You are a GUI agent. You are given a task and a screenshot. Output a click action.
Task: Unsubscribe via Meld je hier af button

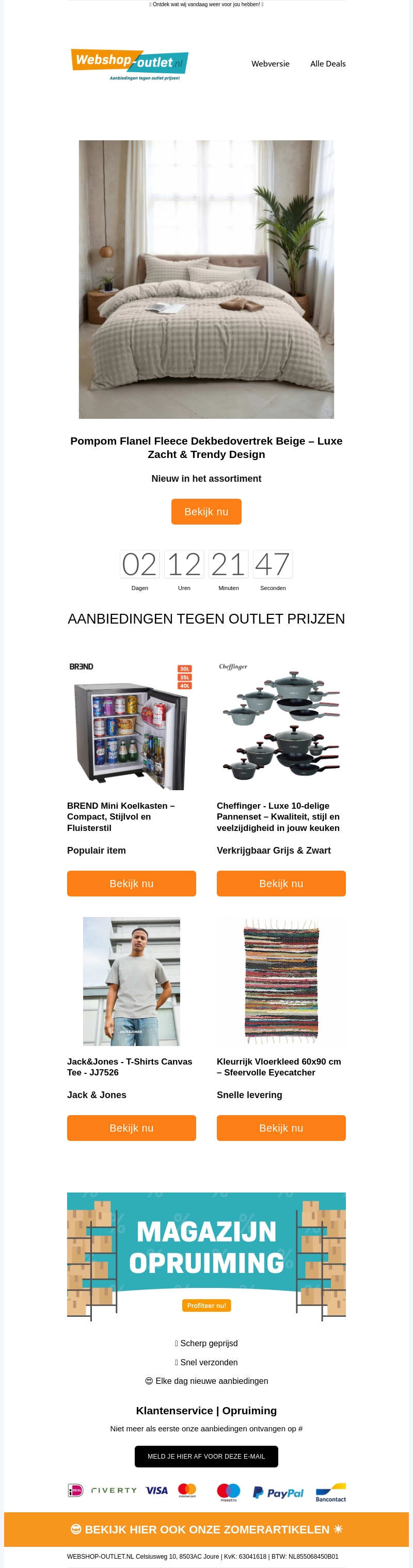click(x=206, y=1457)
